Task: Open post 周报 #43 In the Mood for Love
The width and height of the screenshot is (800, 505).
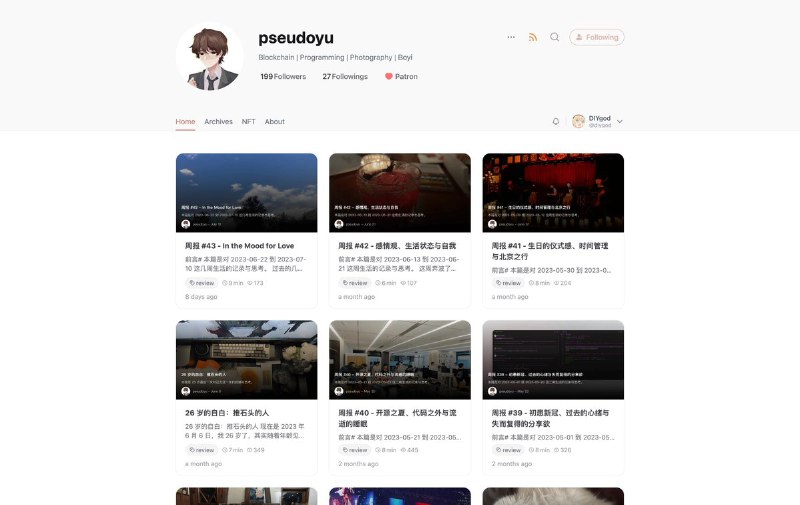Action: click(239, 245)
